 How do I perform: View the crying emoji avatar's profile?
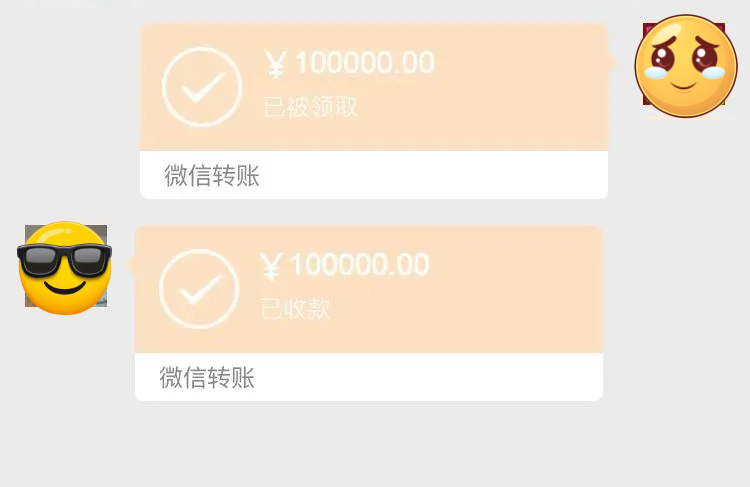[685, 66]
